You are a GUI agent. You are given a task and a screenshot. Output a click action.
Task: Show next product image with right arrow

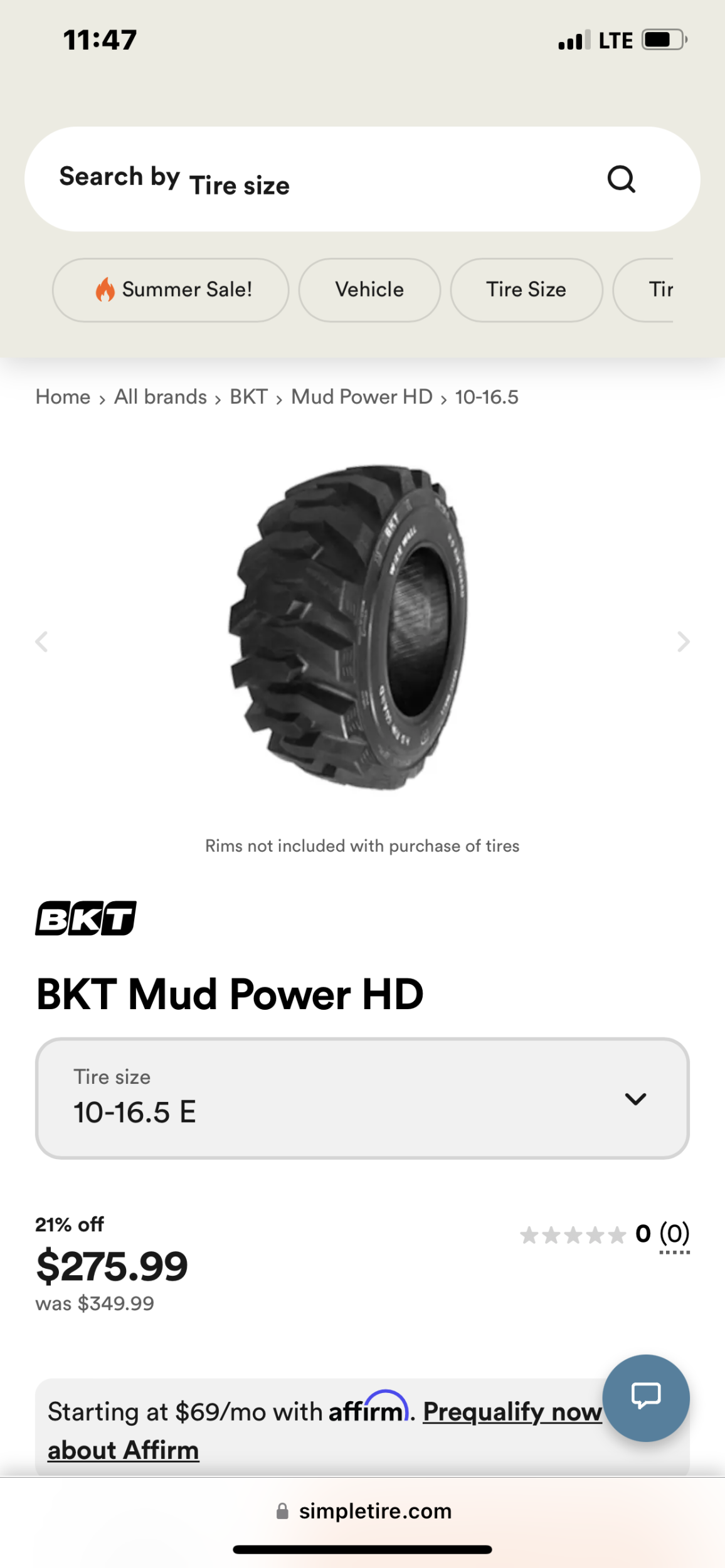(x=683, y=642)
